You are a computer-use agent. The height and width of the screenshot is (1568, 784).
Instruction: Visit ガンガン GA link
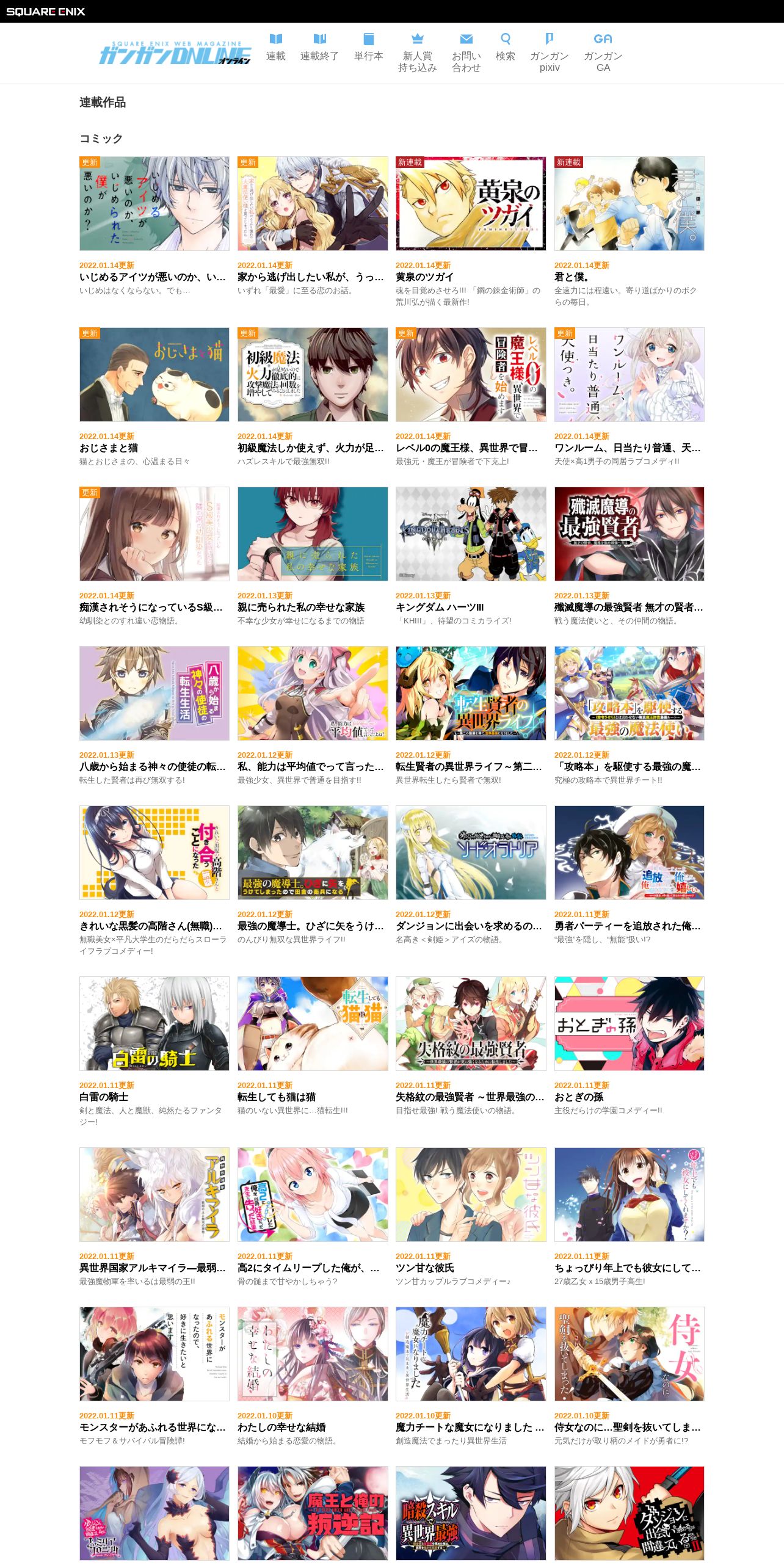(x=603, y=53)
